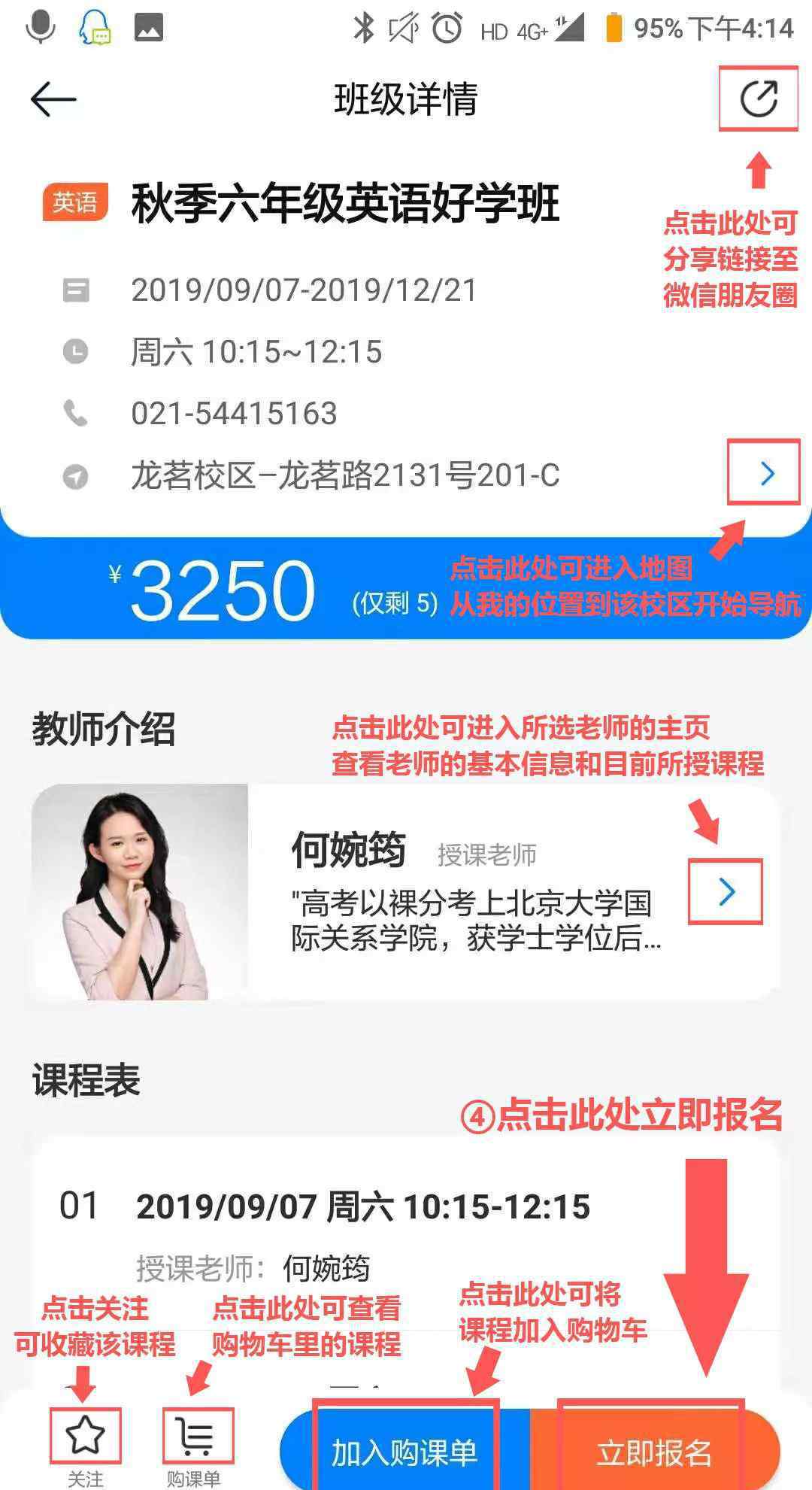Image resolution: width=812 pixels, height=1490 pixels.
Task: Tap 立即报名 to enroll now
Action: [655, 1452]
